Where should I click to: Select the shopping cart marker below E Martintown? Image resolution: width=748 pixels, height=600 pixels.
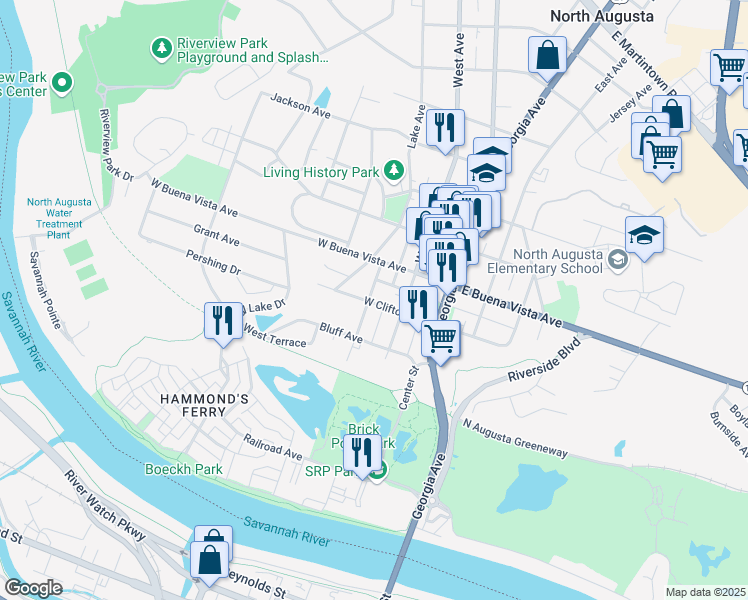(x=661, y=155)
